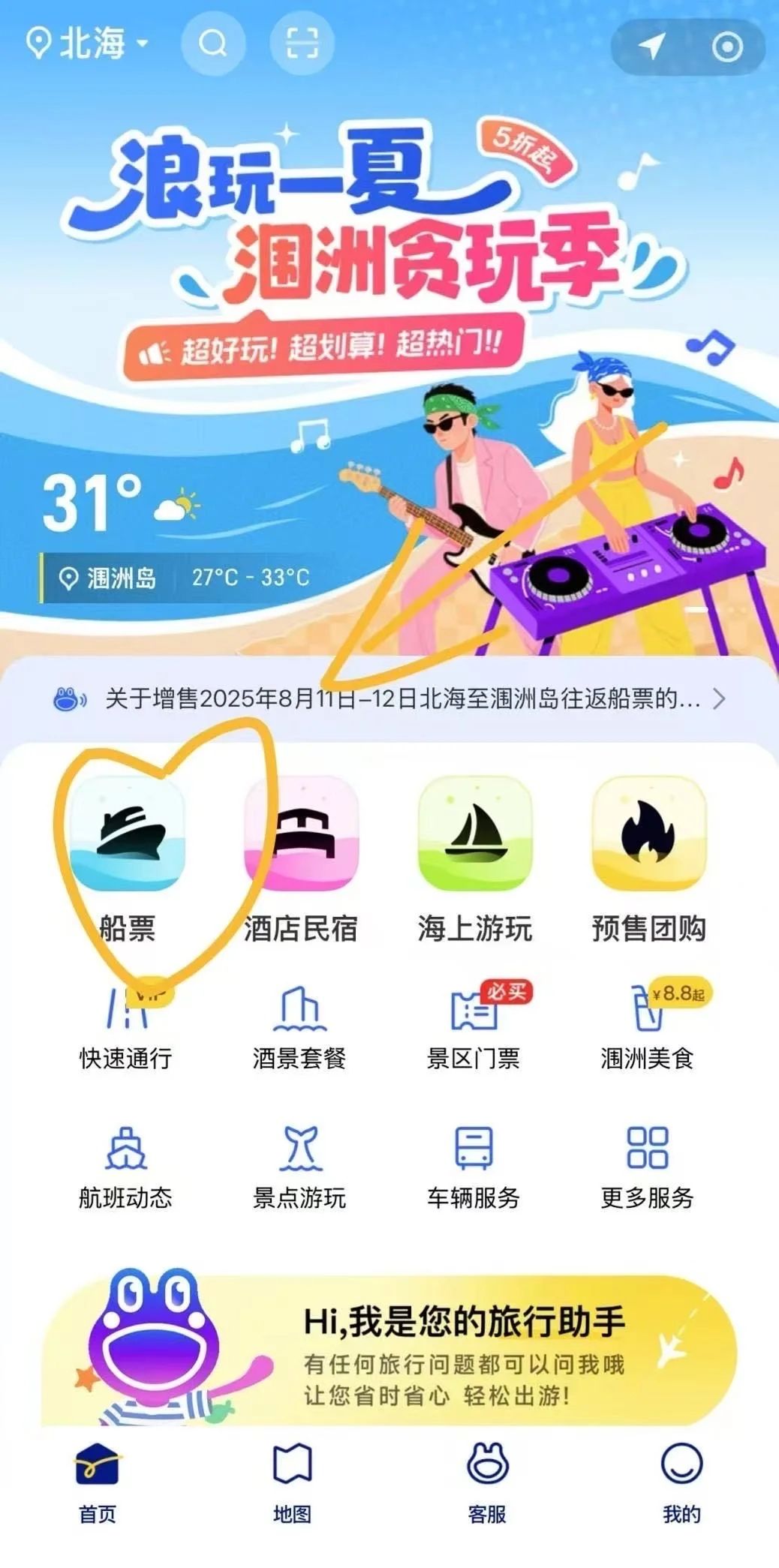
Task: Switch to the 客服 customer service tab
Action: (487, 1482)
